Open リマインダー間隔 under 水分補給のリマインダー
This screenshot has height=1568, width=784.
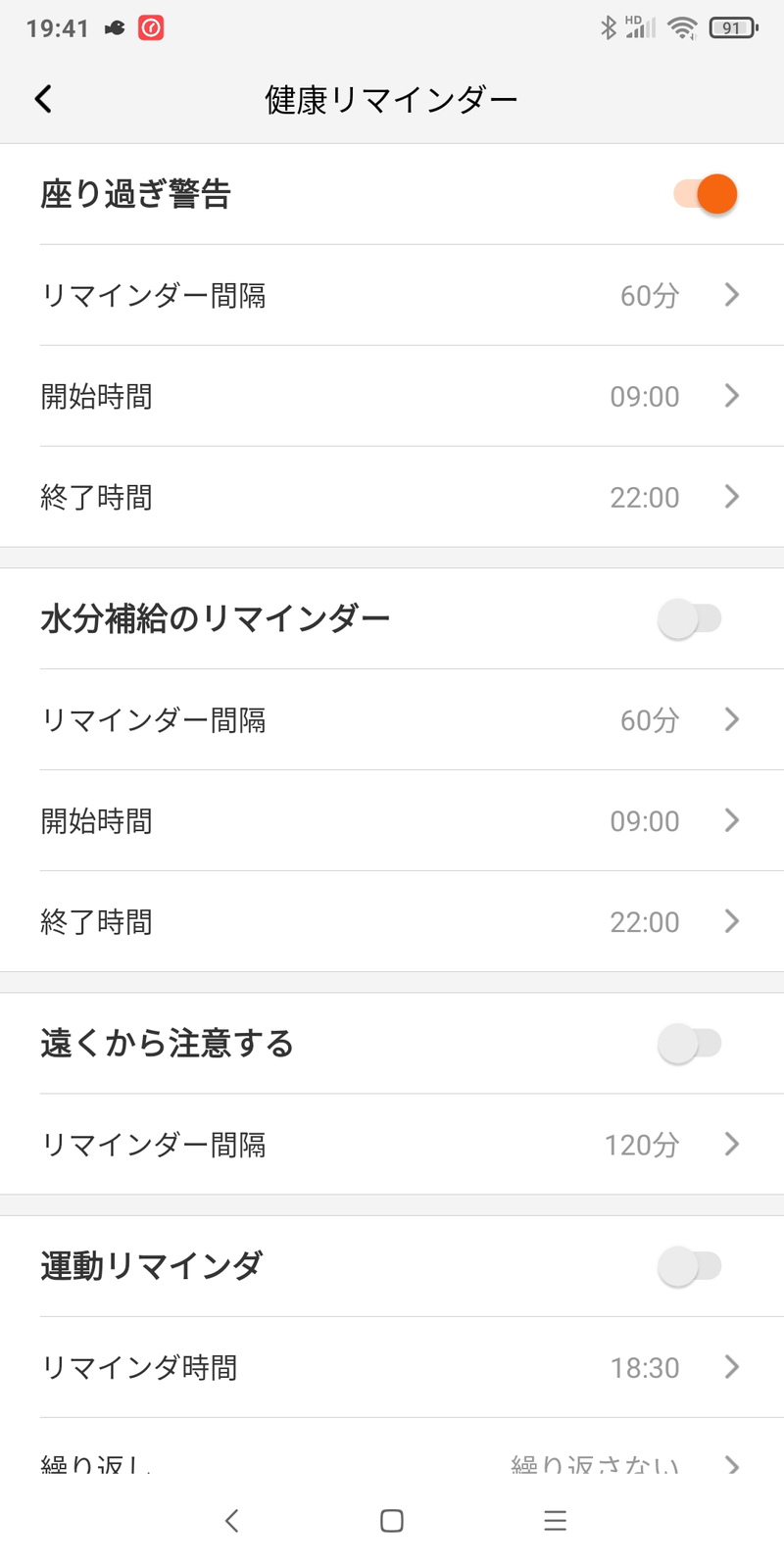[x=392, y=720]
